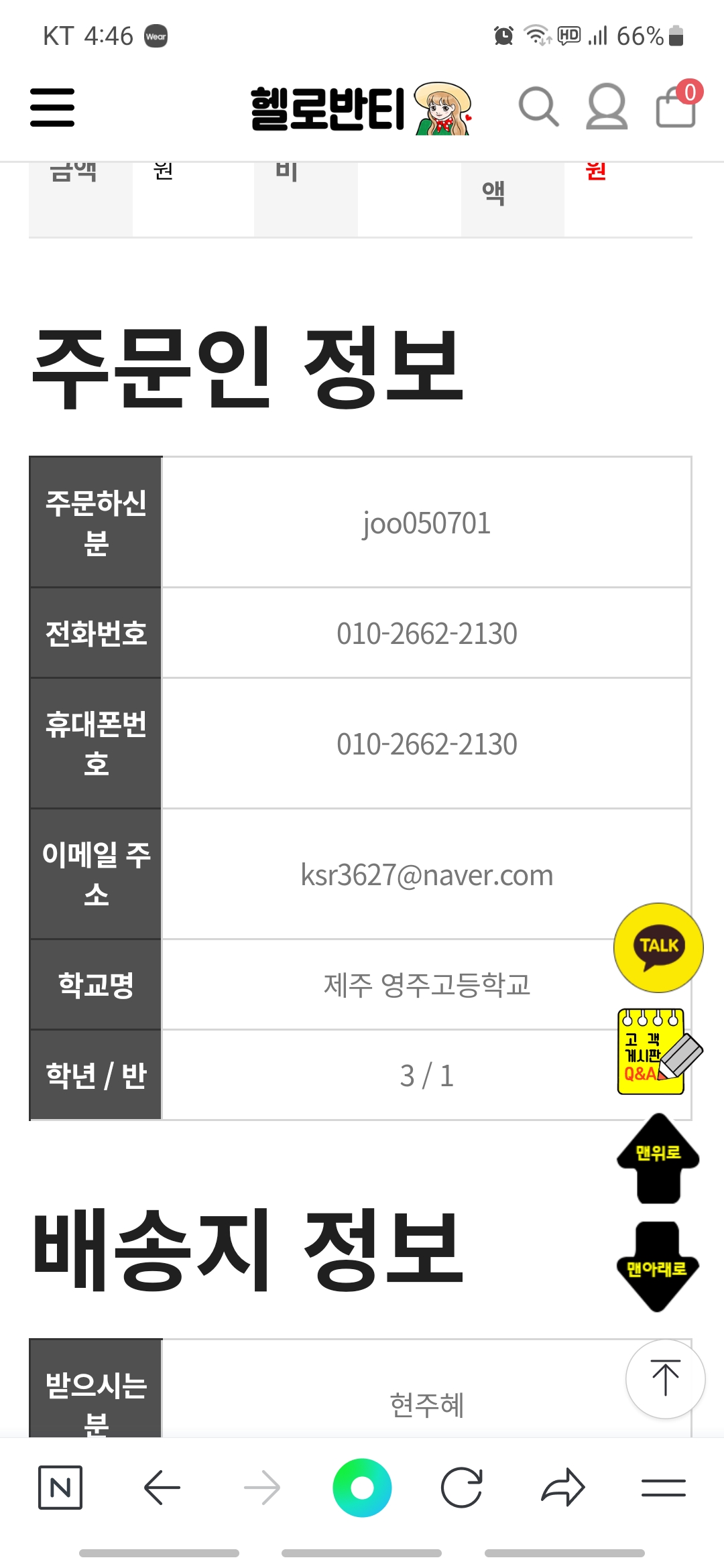
Task: Jump to top with 맨위로 arrow
Action: click(x=658, y=1158)
